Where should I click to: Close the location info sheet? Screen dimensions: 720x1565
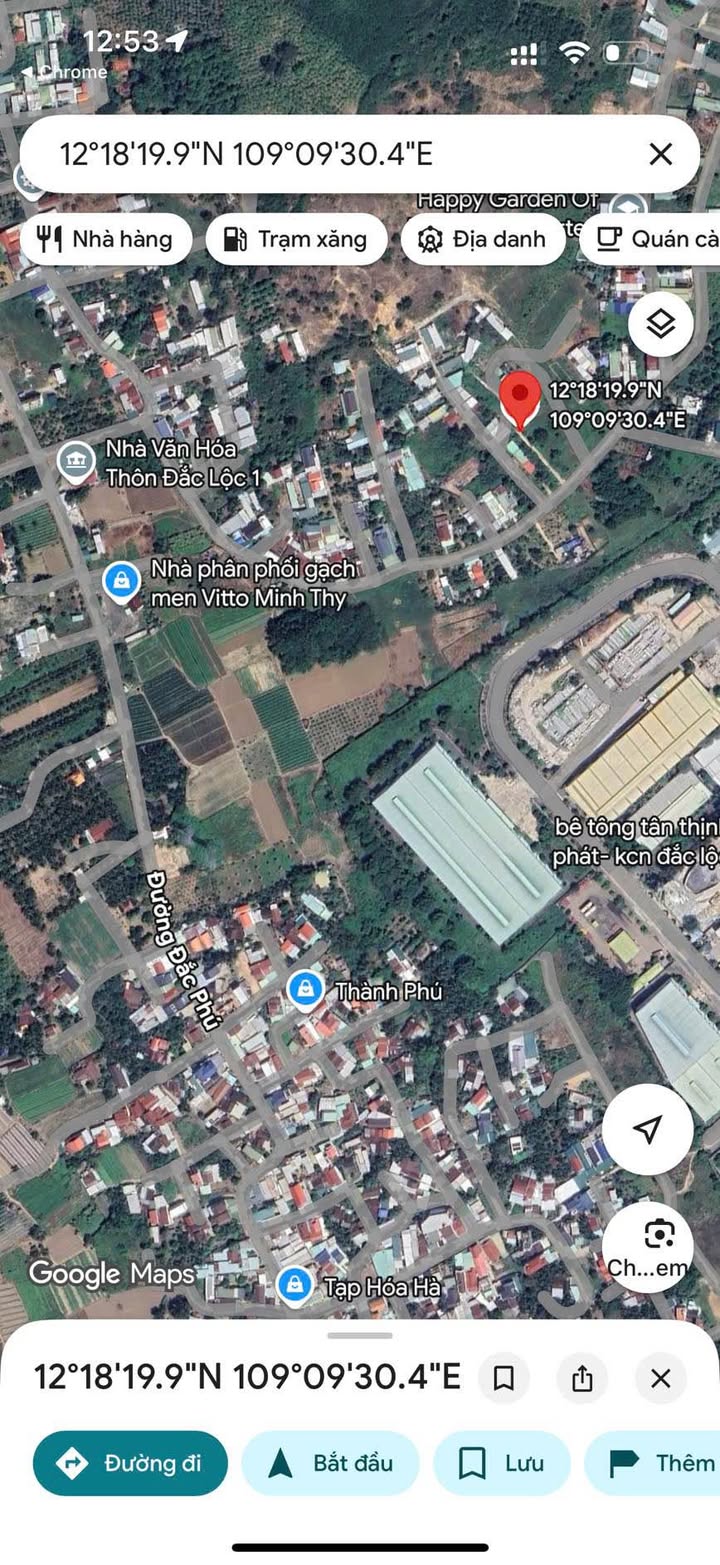point(660,1378)
